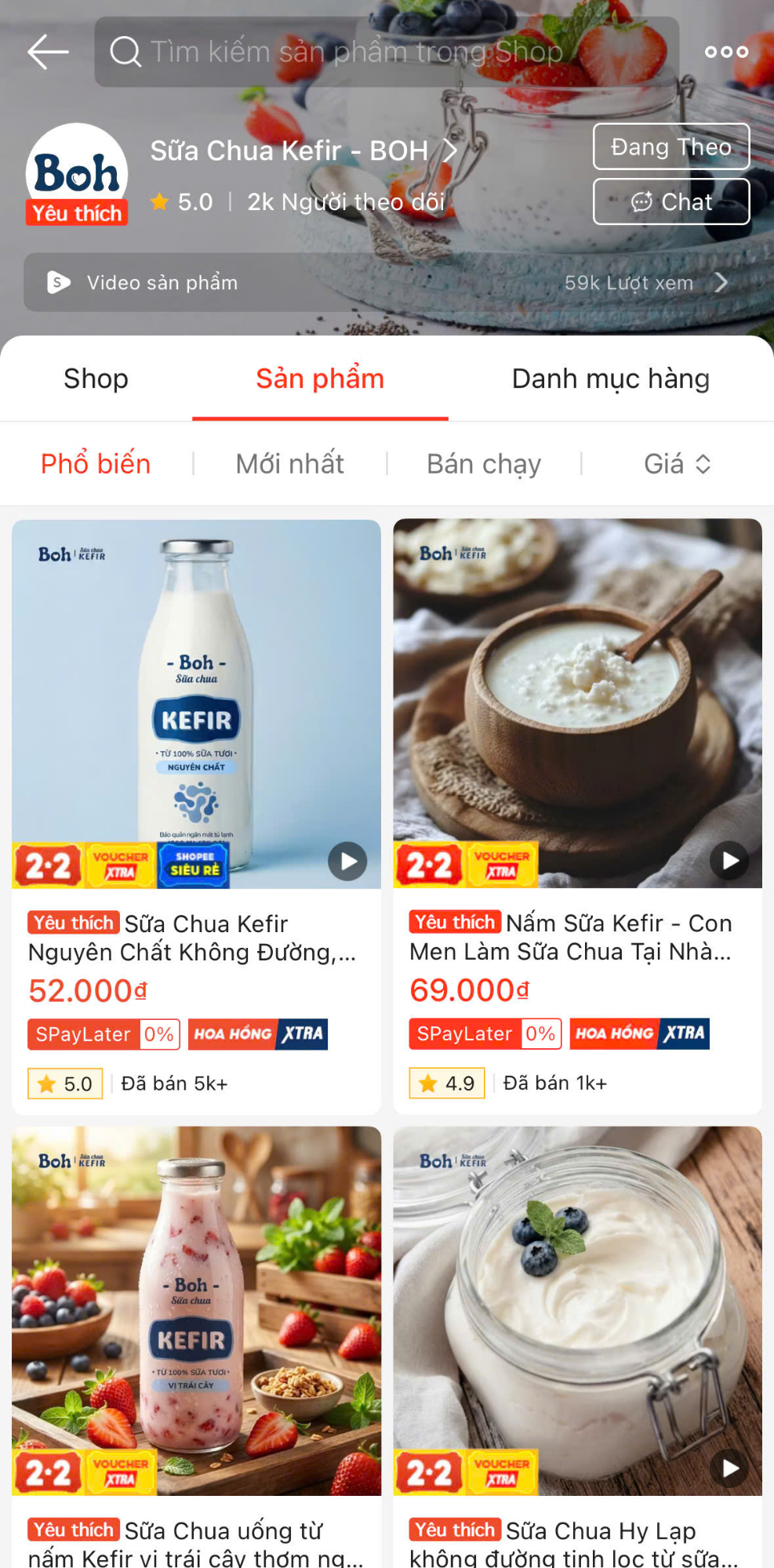Screen dimensions: 774x1568
Task: Play the video on the Kefir milk bottle product
Action: tap(345, 861)
